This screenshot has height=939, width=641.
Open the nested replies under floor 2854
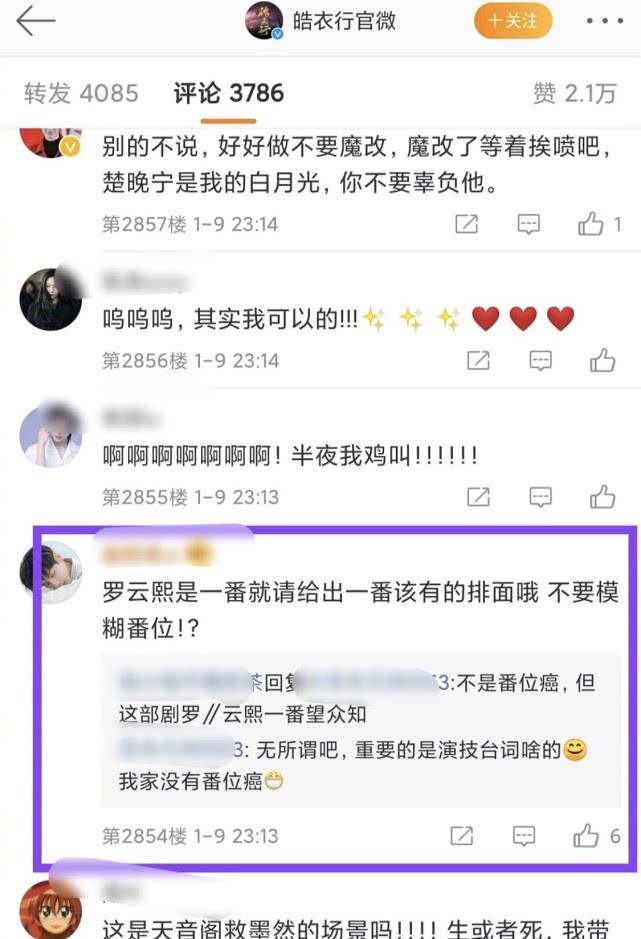[x=360, y=732]
